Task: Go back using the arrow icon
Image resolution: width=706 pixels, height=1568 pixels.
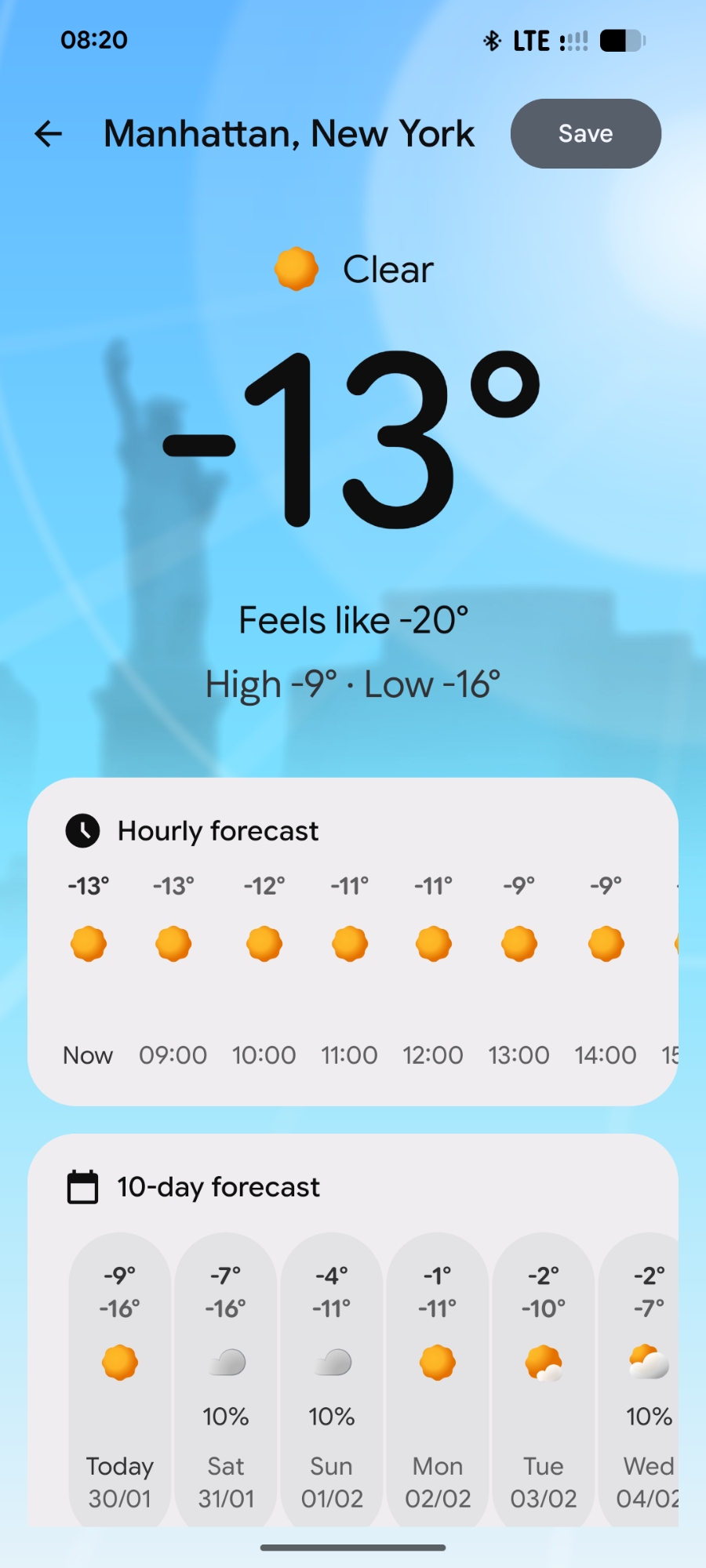Action: pyautogui.click(x=49, y=134)
